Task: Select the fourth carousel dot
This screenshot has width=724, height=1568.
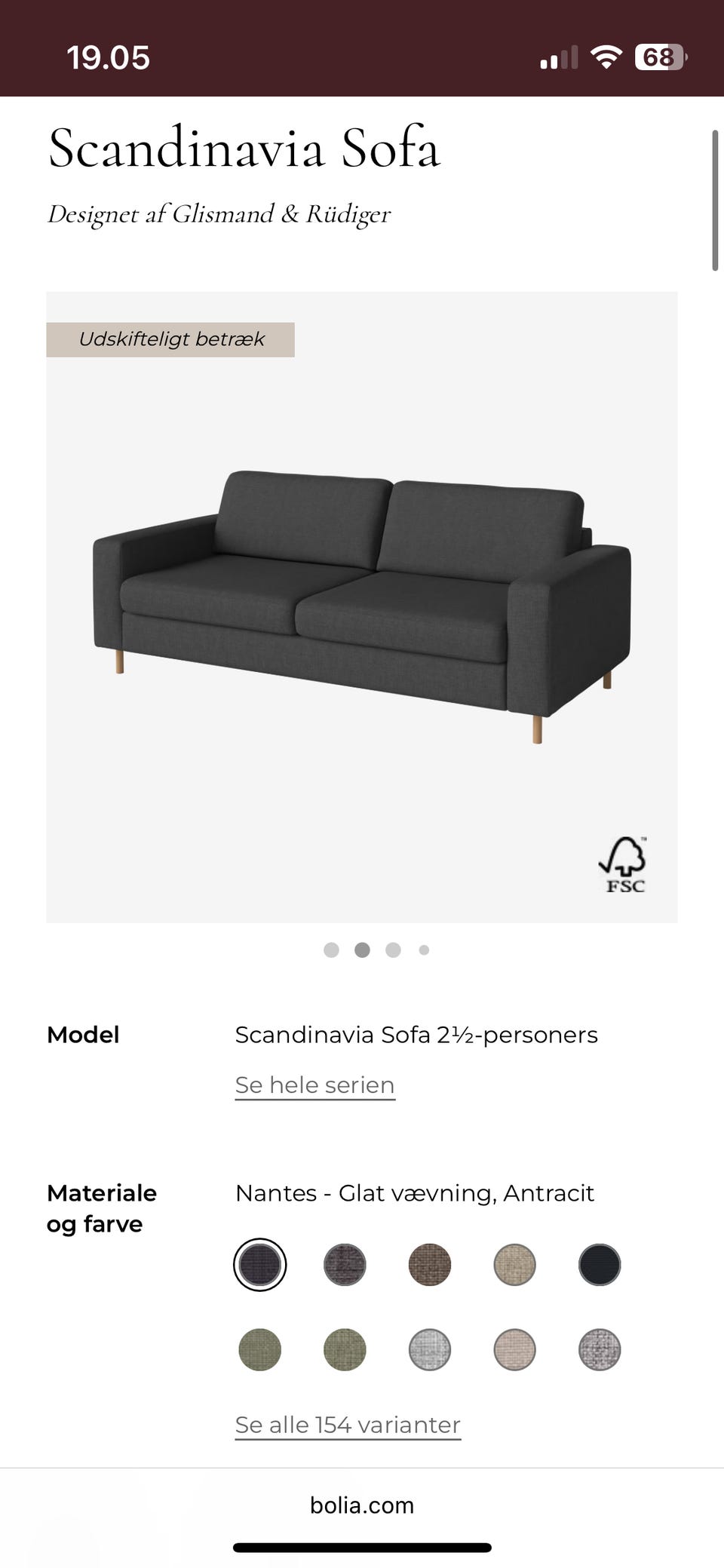Action: tap(424, 950)
